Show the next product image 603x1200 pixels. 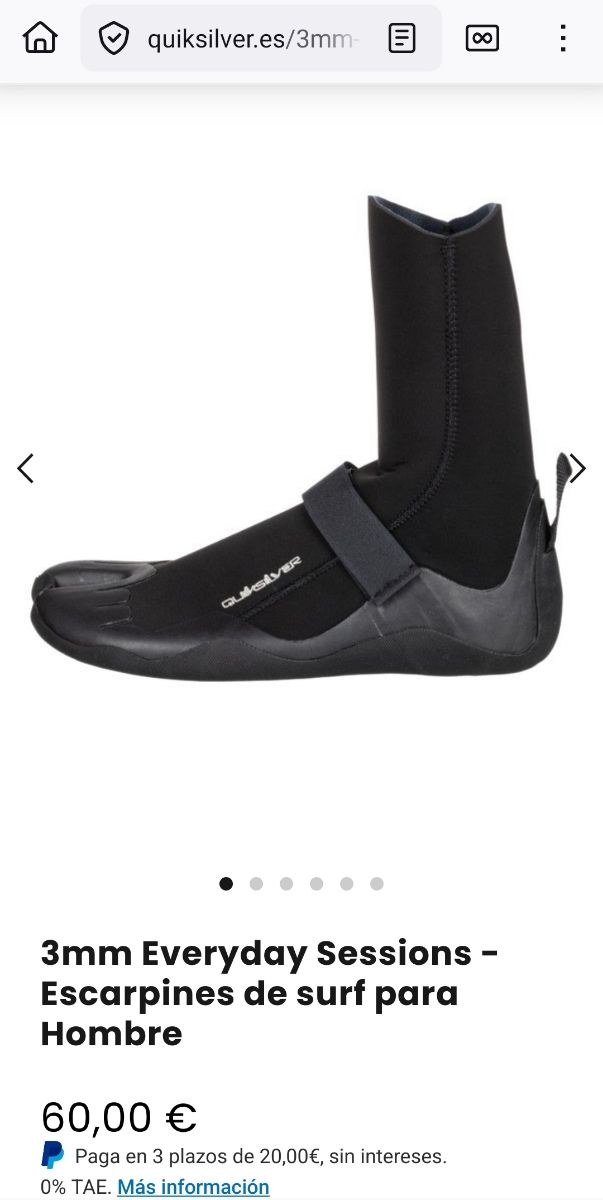click(x=577, y=468)
